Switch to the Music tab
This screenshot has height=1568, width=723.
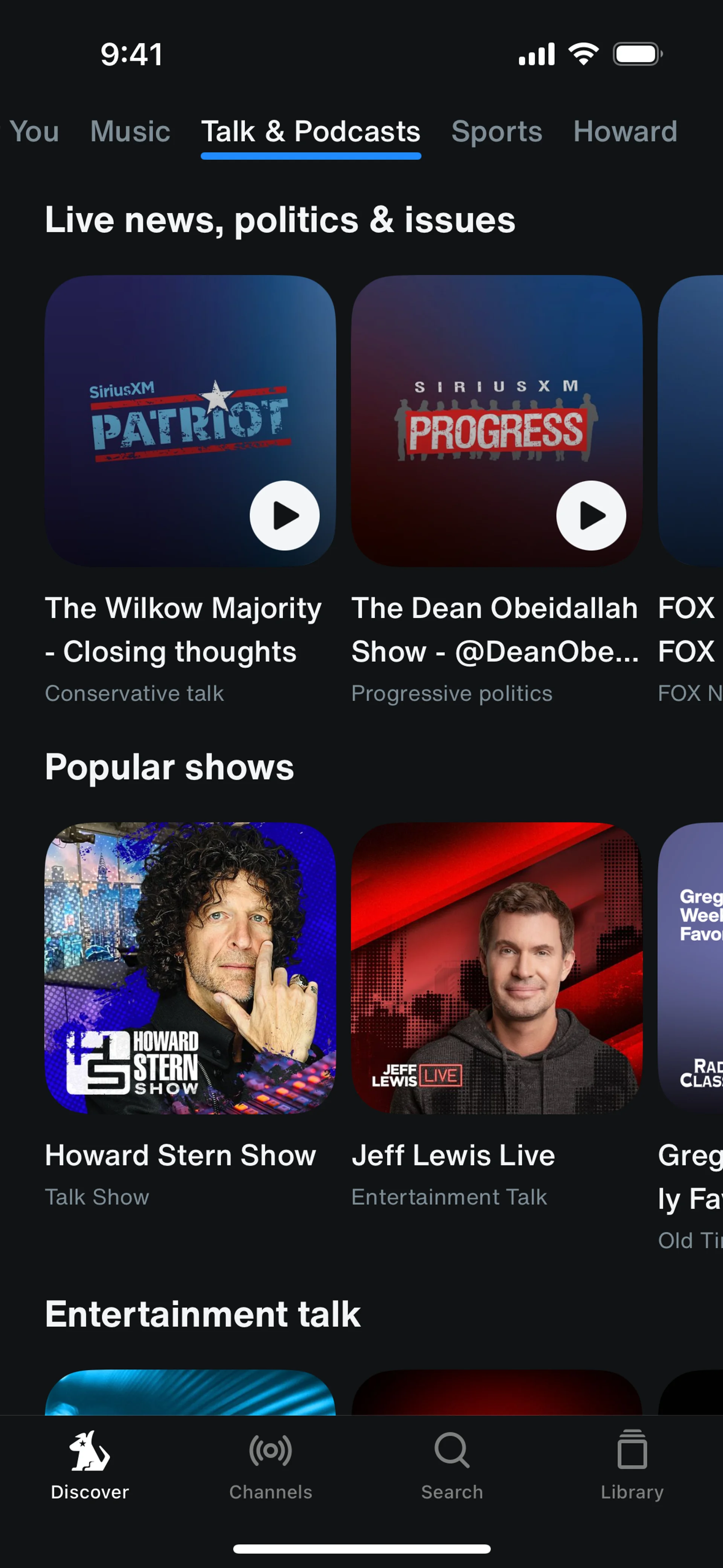pos(130,131)
